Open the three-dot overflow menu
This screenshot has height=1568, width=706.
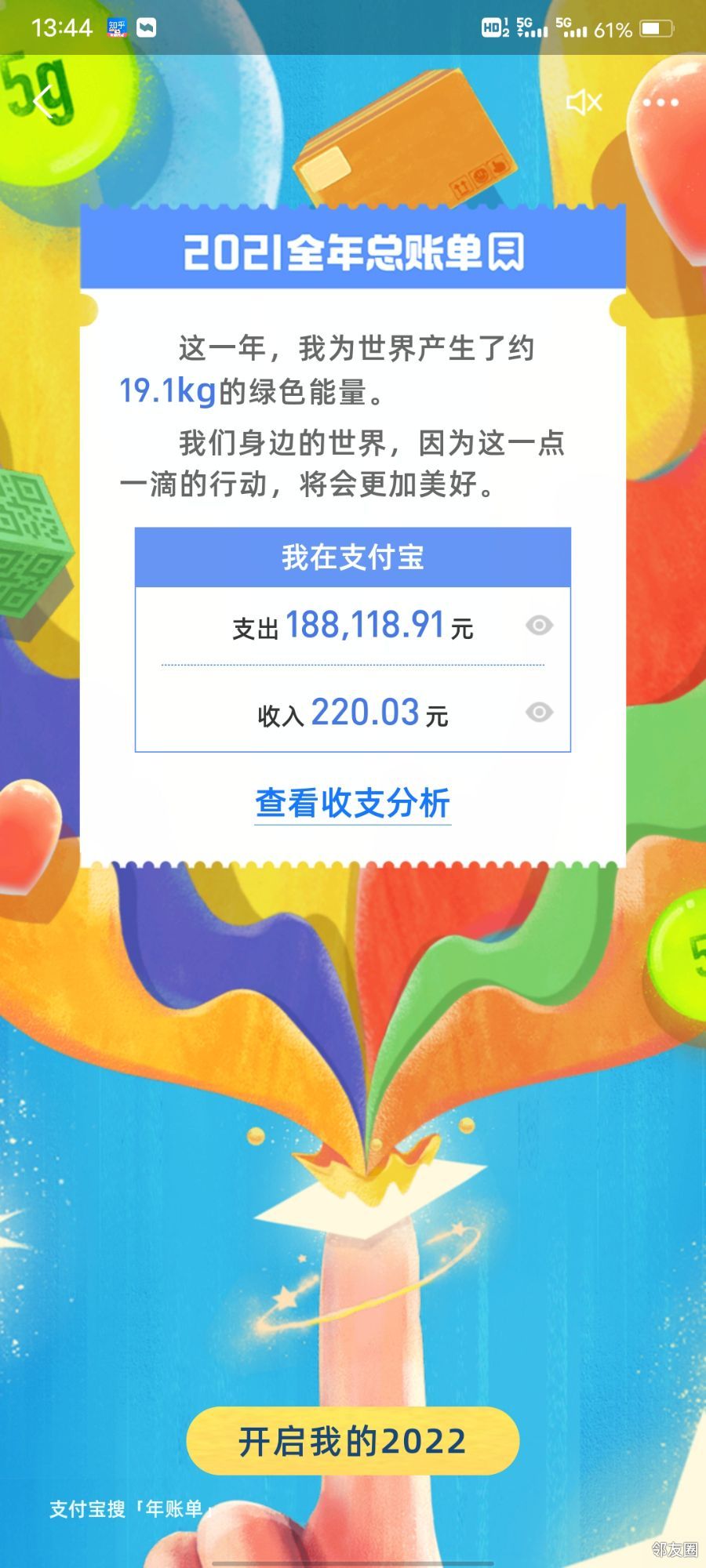(x=660, y=102)
